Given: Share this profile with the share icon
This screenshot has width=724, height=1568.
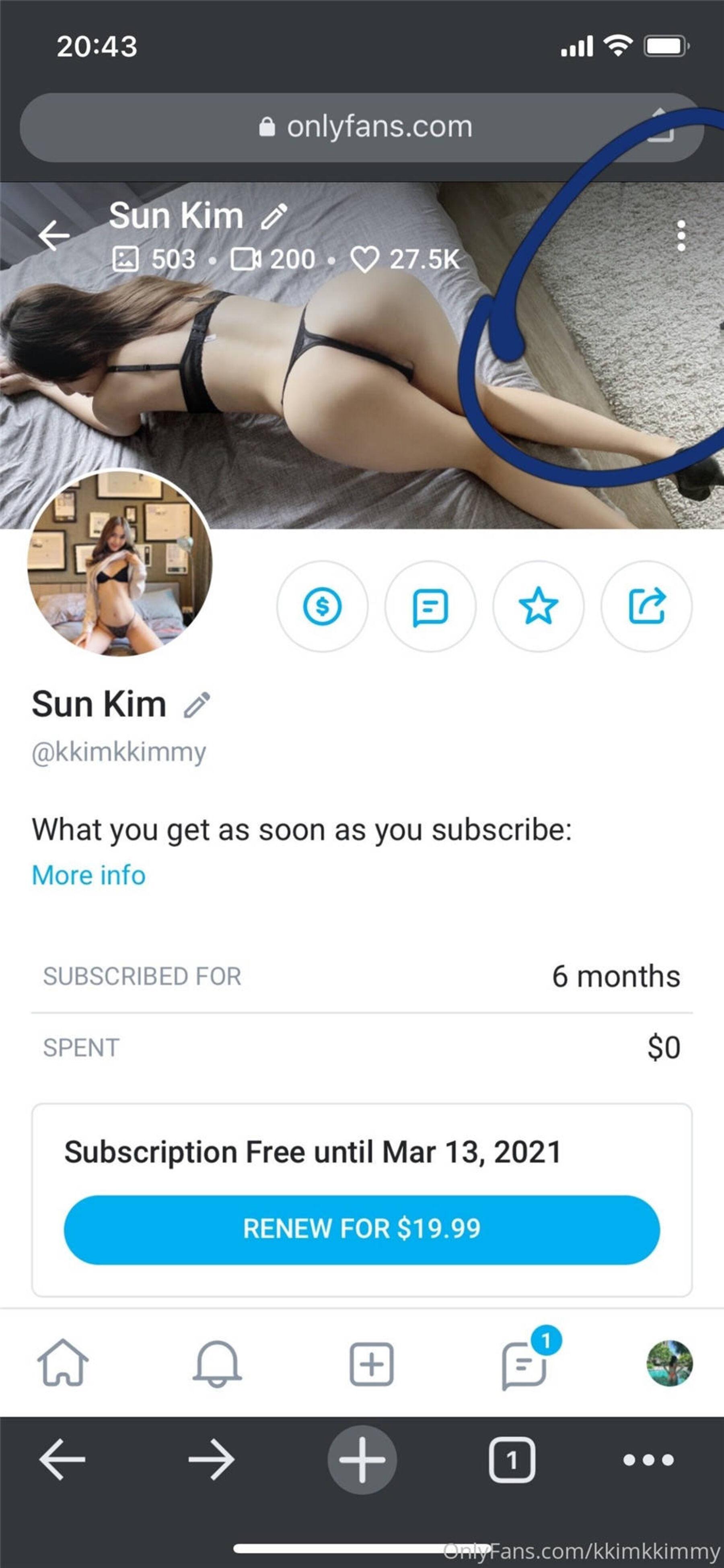Looking at the screenshot, I should (x=646, y=606).
